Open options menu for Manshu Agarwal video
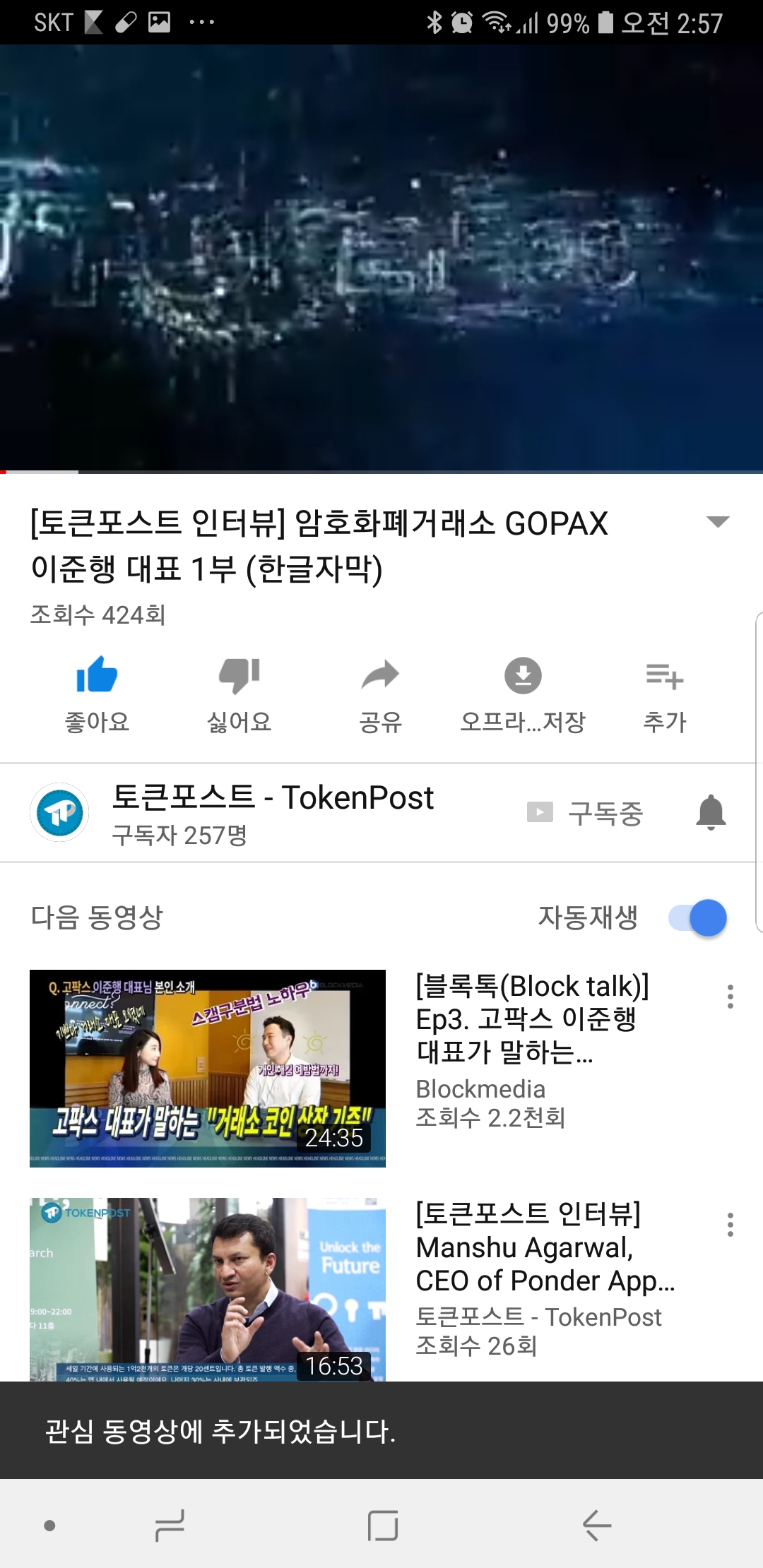Image resolution: width=763 pixels, height=1568 pixels. tap(730, 1225)
